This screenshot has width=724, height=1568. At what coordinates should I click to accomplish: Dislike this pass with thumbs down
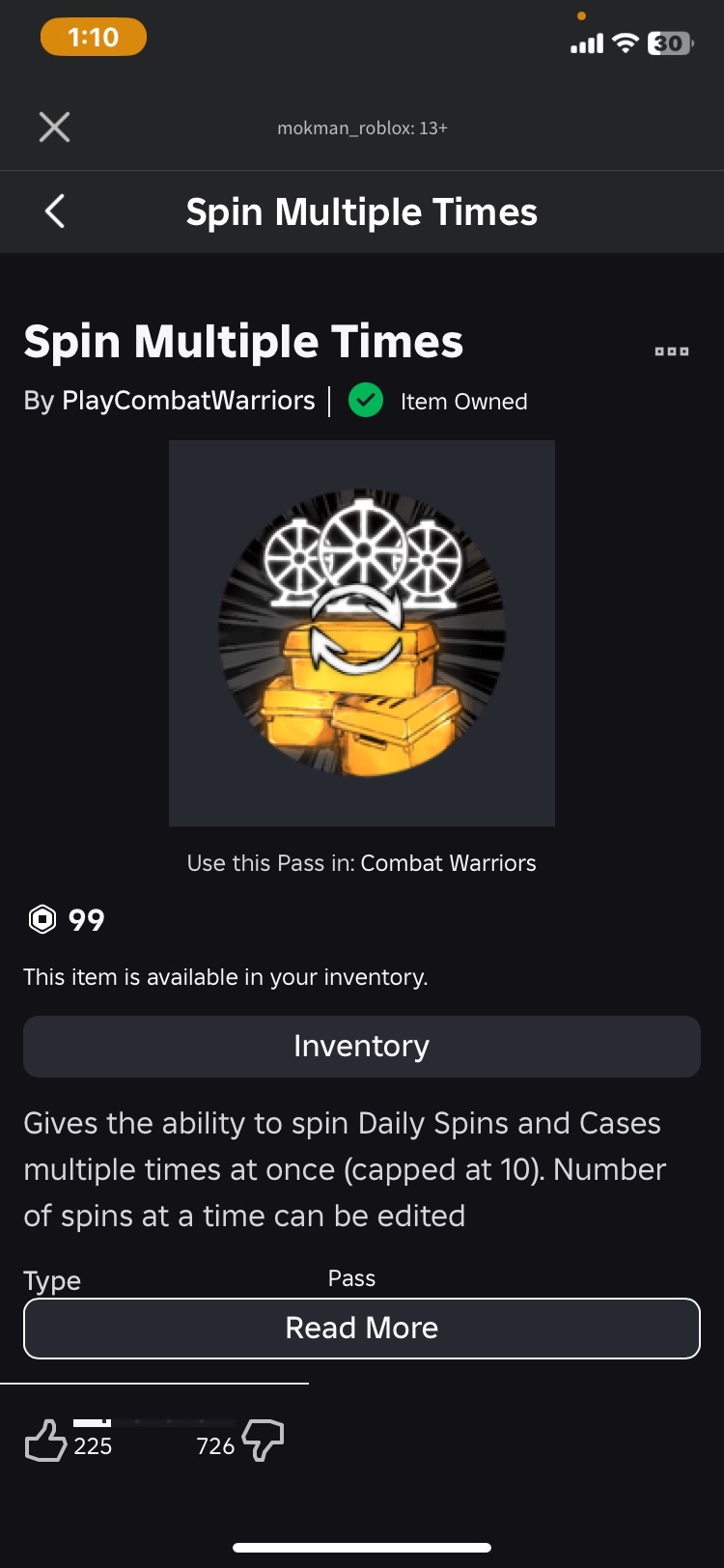click(263, 1441)
